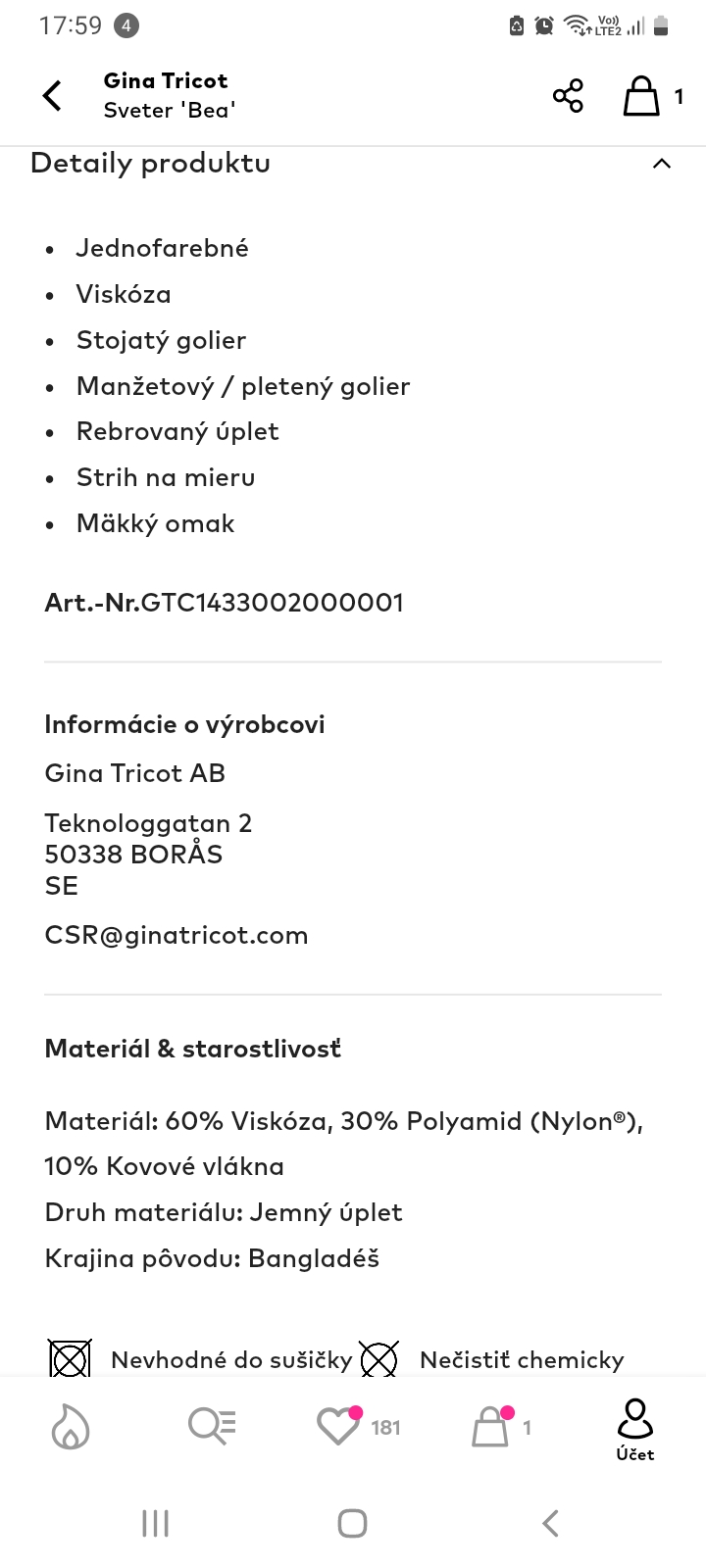Tap the system home button
Image resolution: width=706 pixels, height=1568 pixels.
(x=352, y=1523)
